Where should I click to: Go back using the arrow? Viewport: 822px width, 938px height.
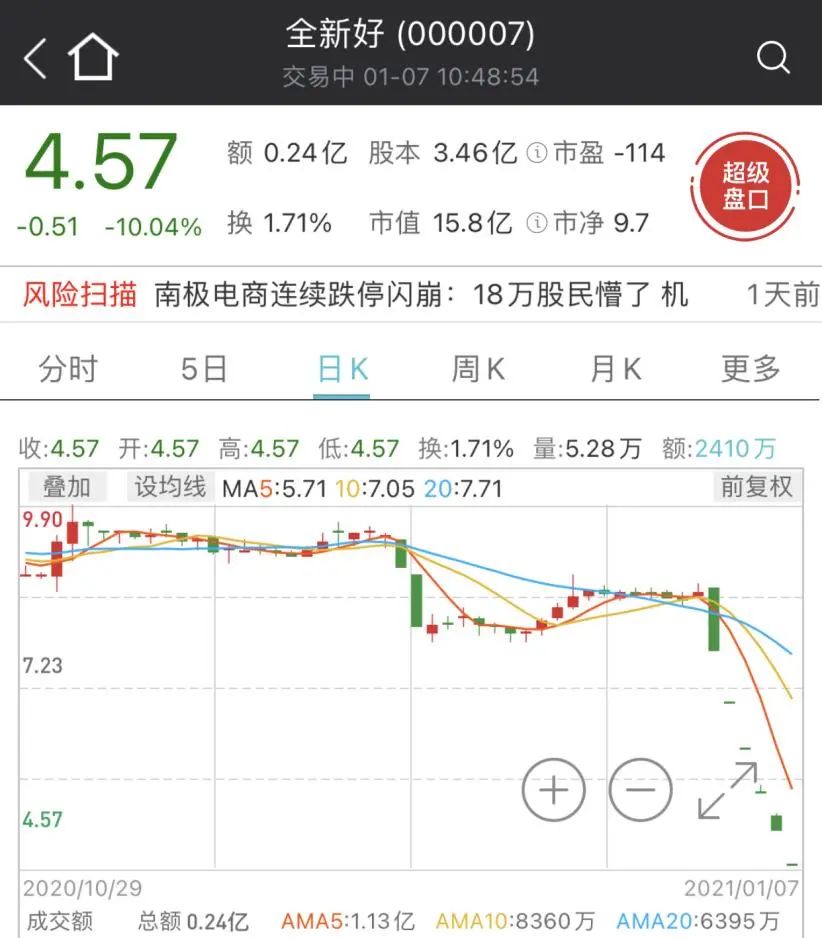tap(36, 58)
